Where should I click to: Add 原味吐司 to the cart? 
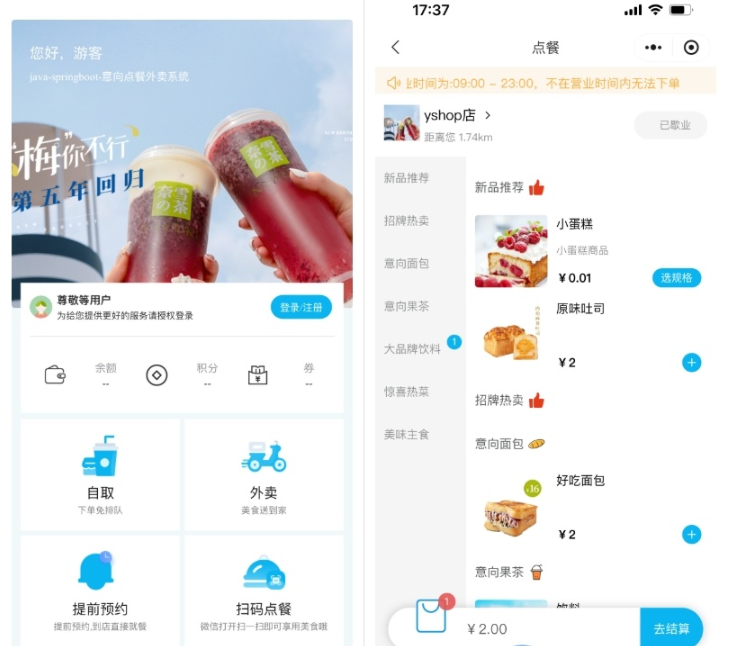(x=691, y=362)
